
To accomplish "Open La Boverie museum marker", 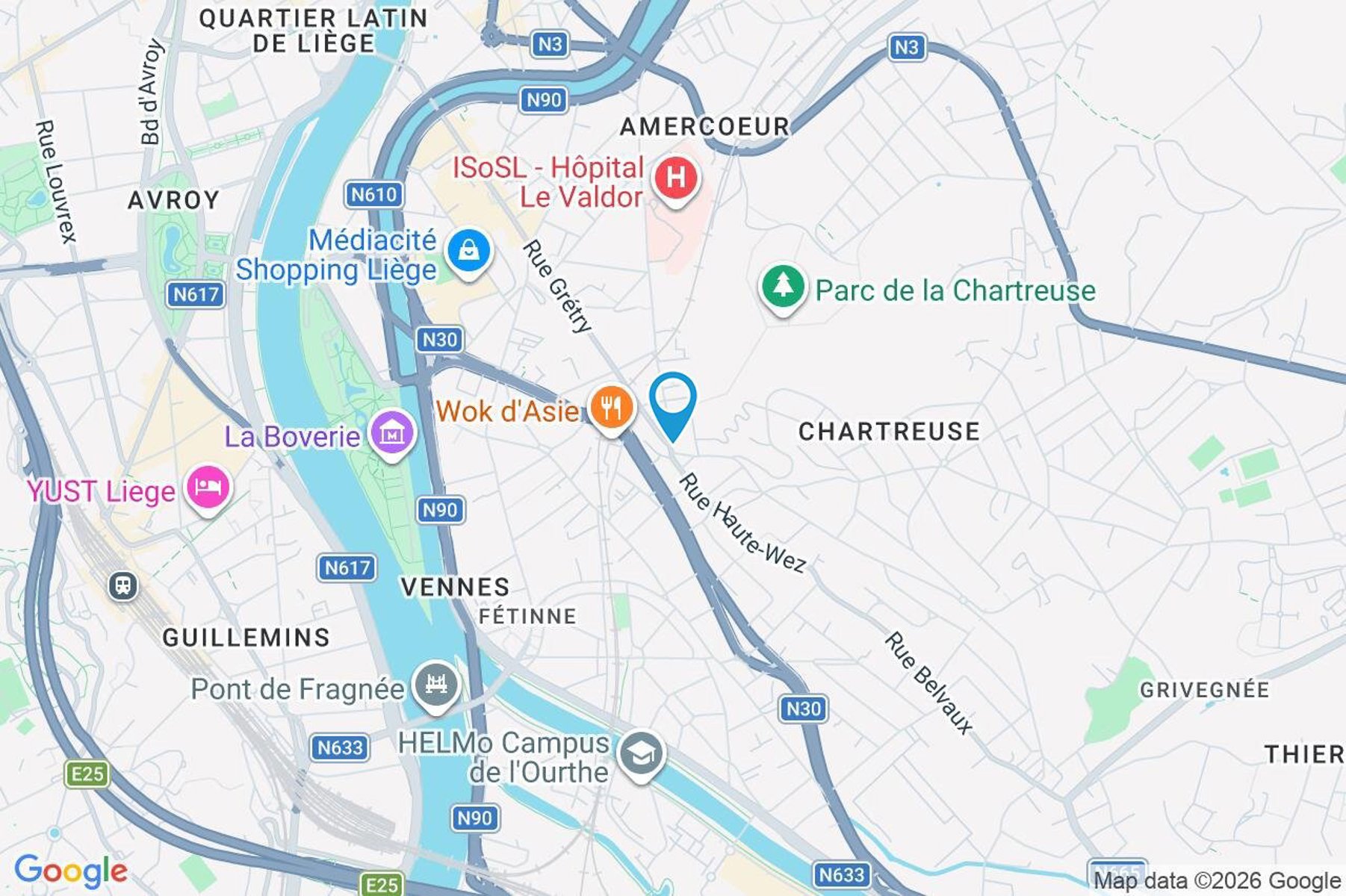I will (393, 434).
